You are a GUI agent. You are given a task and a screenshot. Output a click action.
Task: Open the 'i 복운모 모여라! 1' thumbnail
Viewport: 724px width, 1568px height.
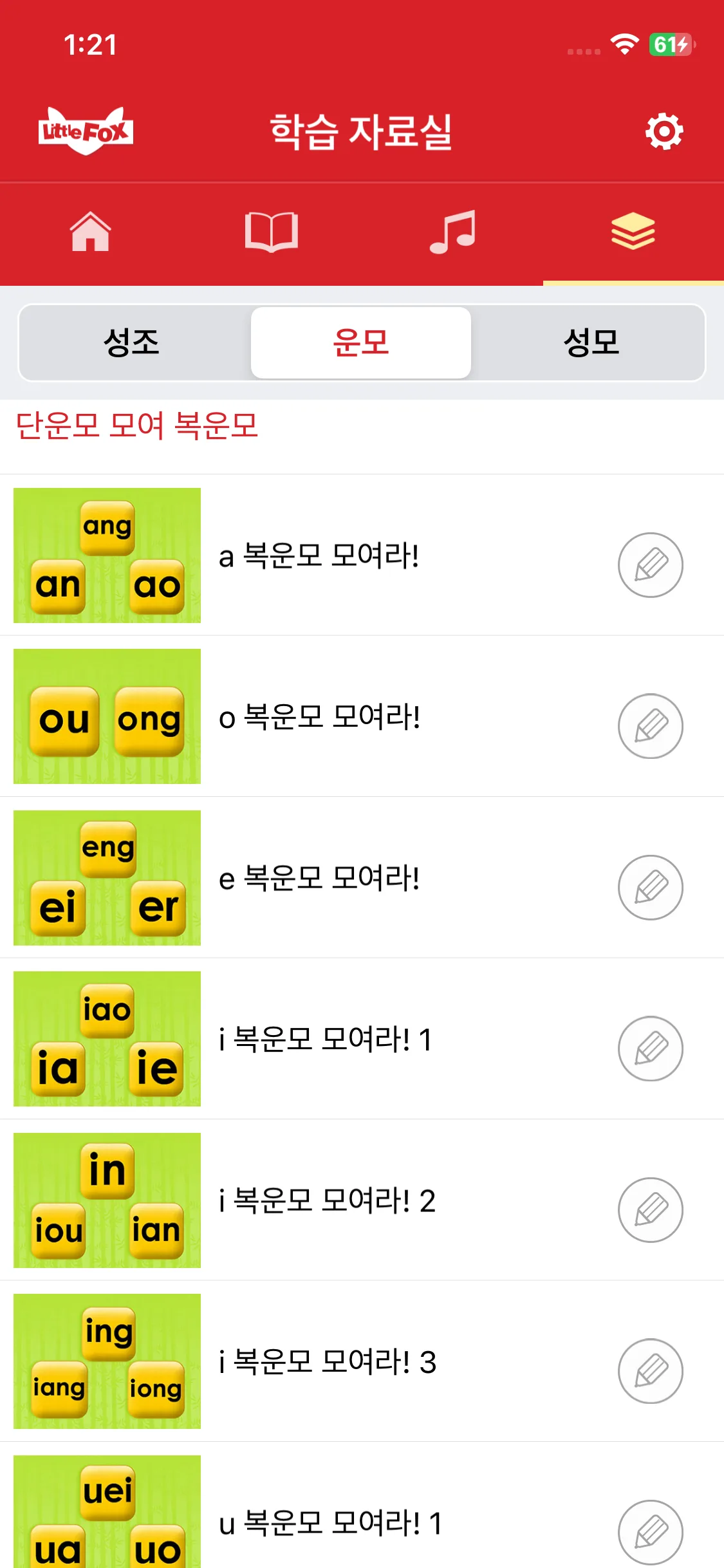pyautogui.click(x=107, y=1039)
